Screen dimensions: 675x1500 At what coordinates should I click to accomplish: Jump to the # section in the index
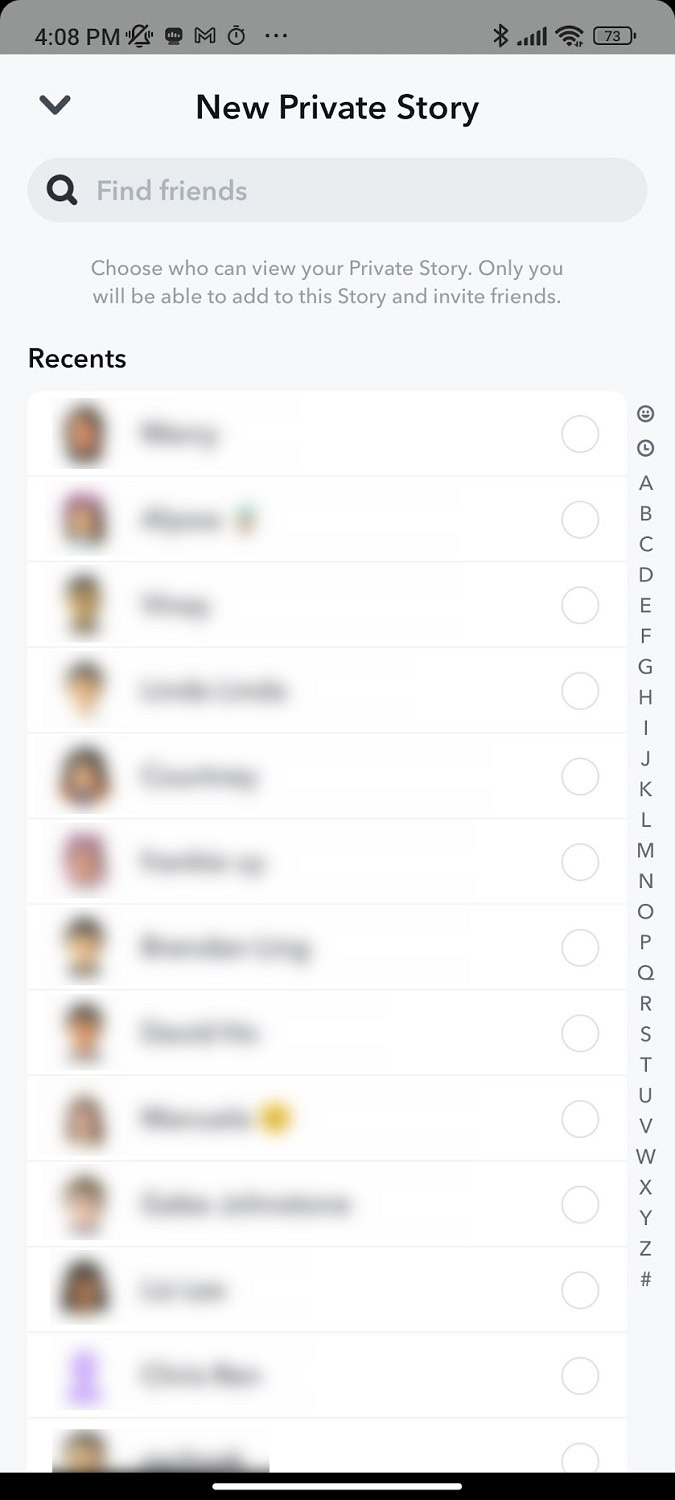(x=646, y=1279)
